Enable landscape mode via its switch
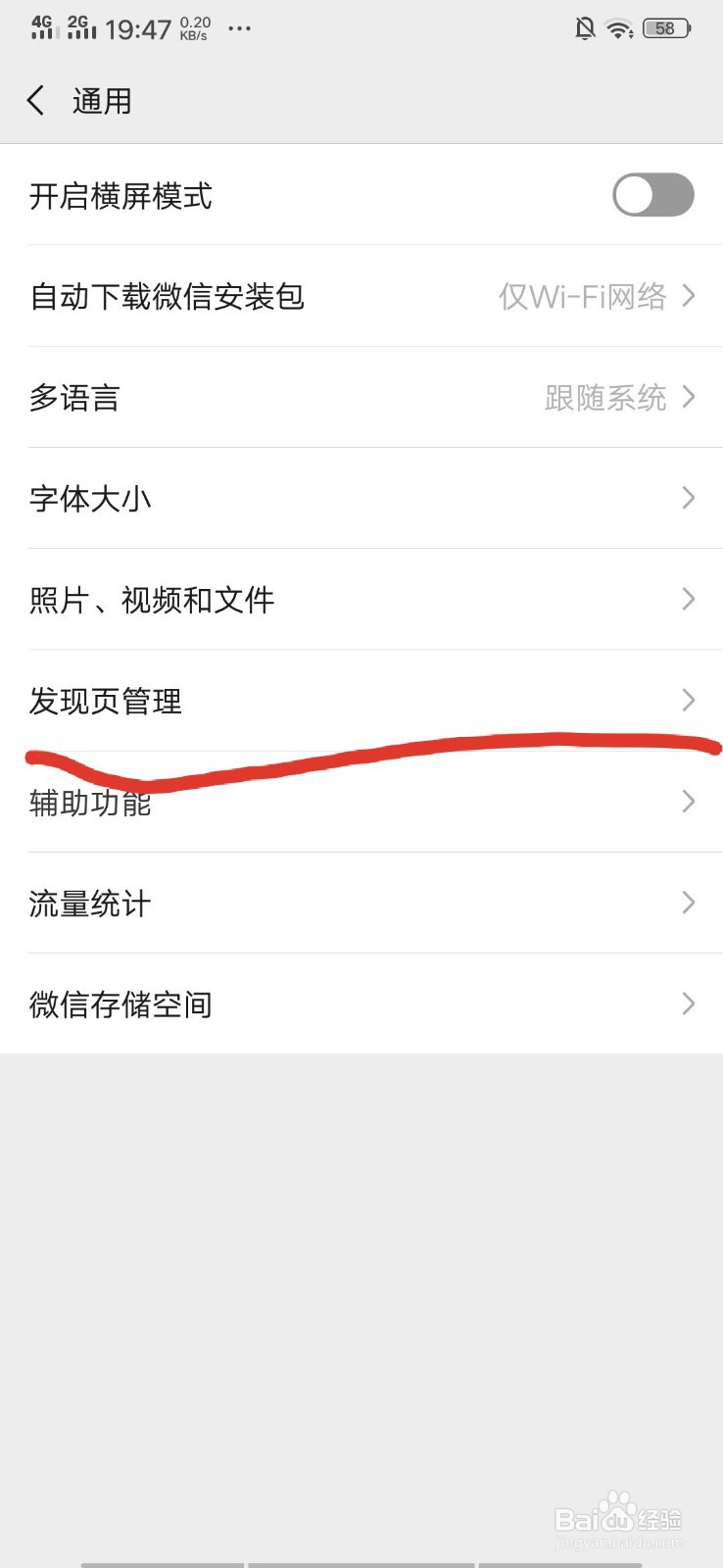Image resolution: width=723 pixels, height=1568 pixels. coord(652,196)
